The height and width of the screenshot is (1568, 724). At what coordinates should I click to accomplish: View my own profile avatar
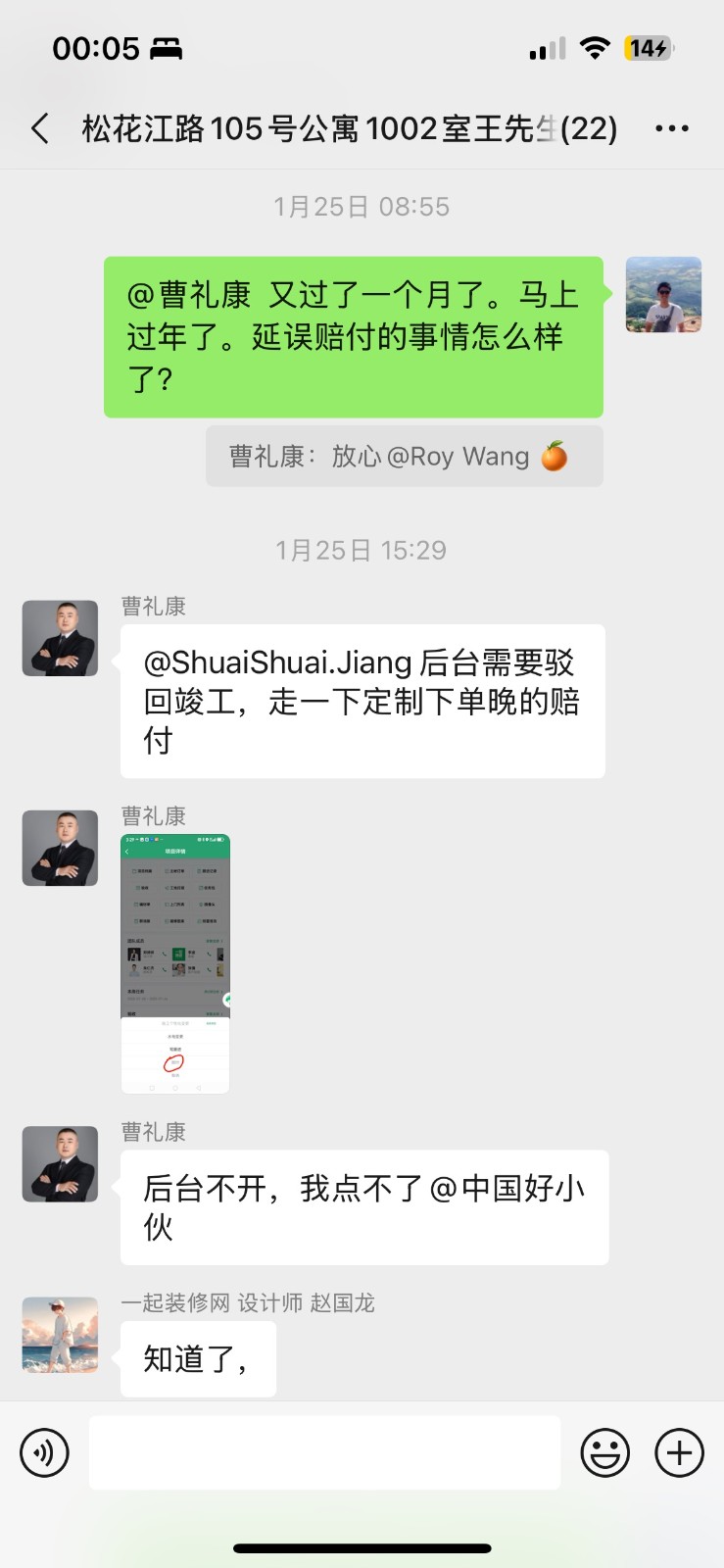click(x=663, y=295)
